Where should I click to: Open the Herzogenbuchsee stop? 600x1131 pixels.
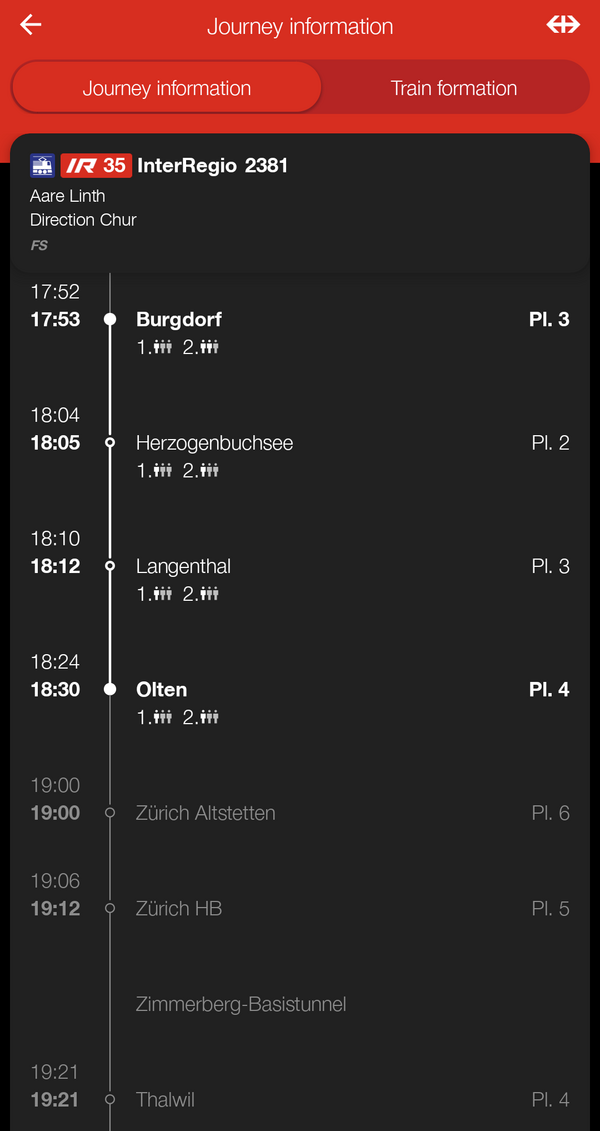214,443
